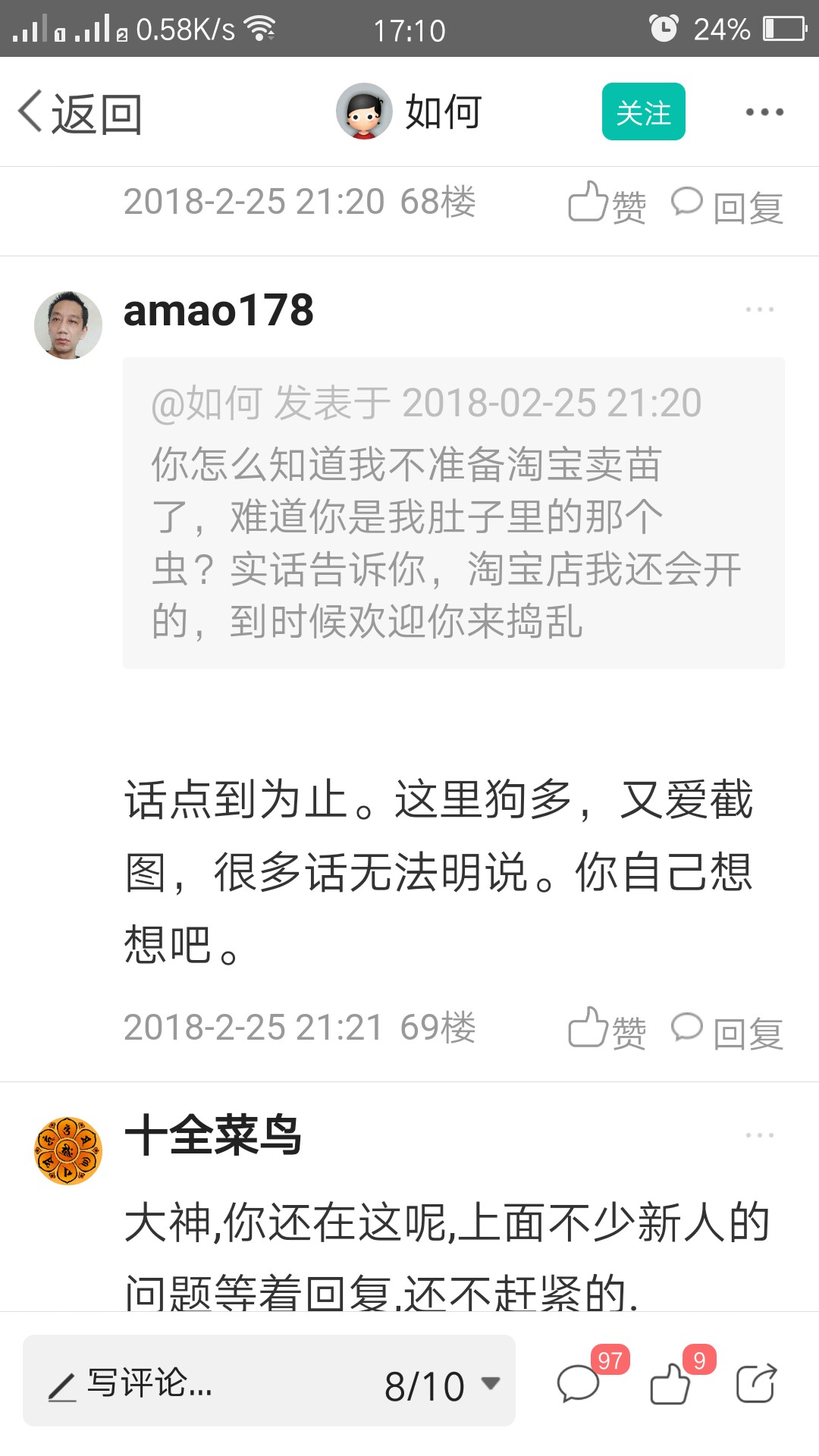Open 十全菜鸟's profile avatar
Image resolution: width=819 pixels, height=1456 pixels.
(68, 1150)
